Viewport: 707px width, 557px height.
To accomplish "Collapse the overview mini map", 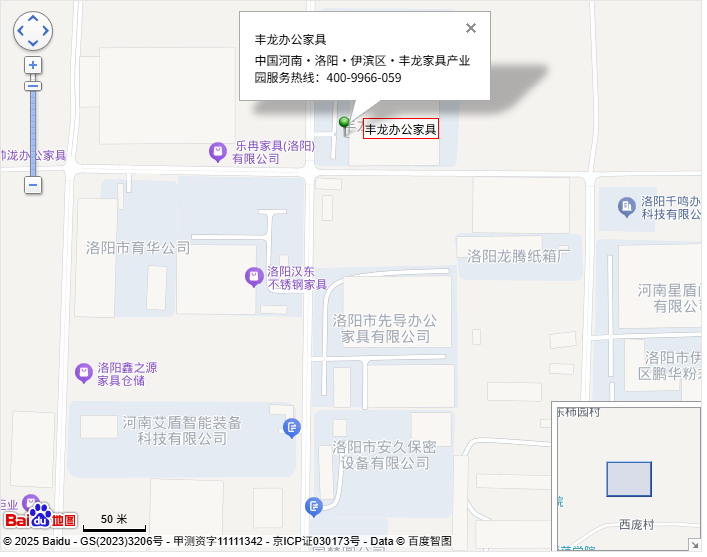I will 694,544.
